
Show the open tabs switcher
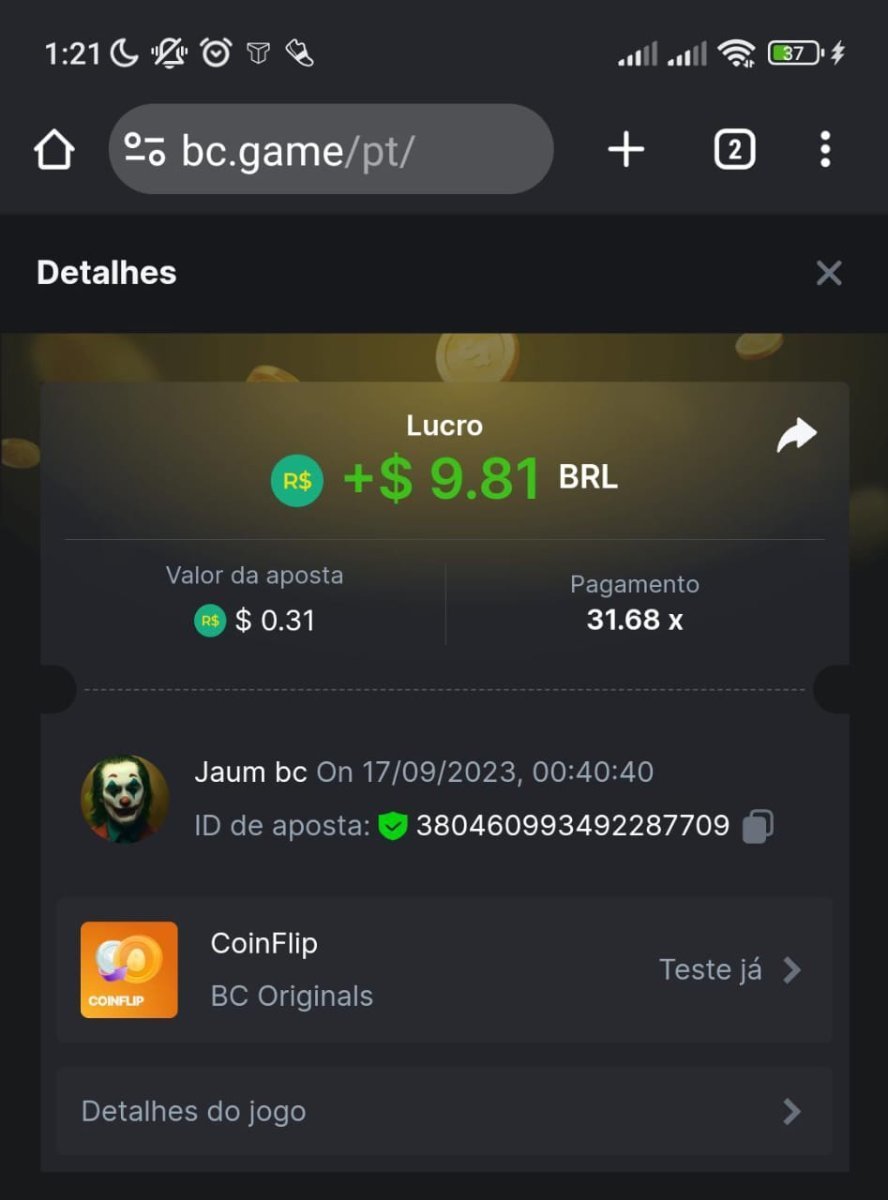[734, 150]
